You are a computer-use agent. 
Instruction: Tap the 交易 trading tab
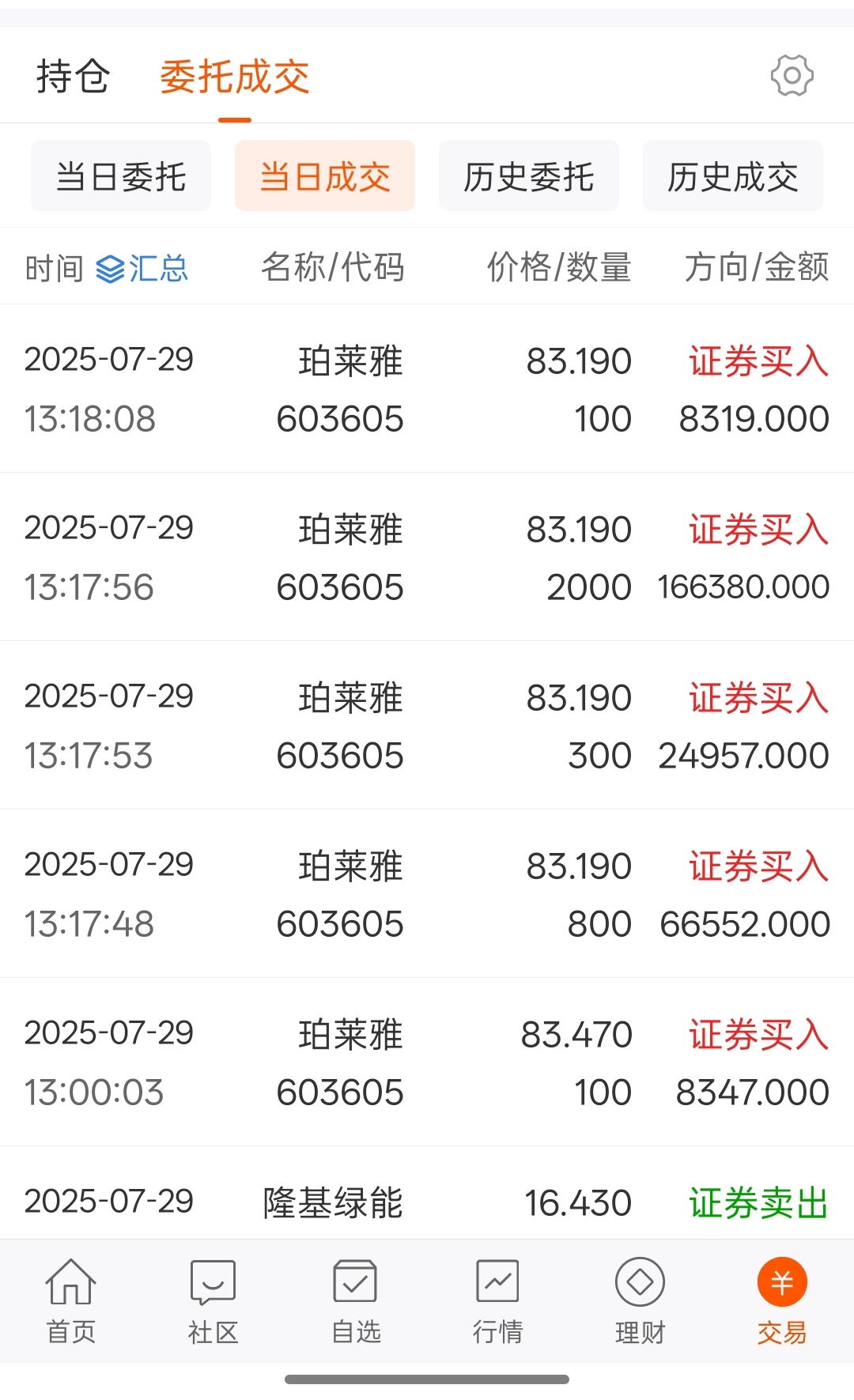tap(782, 1300)
